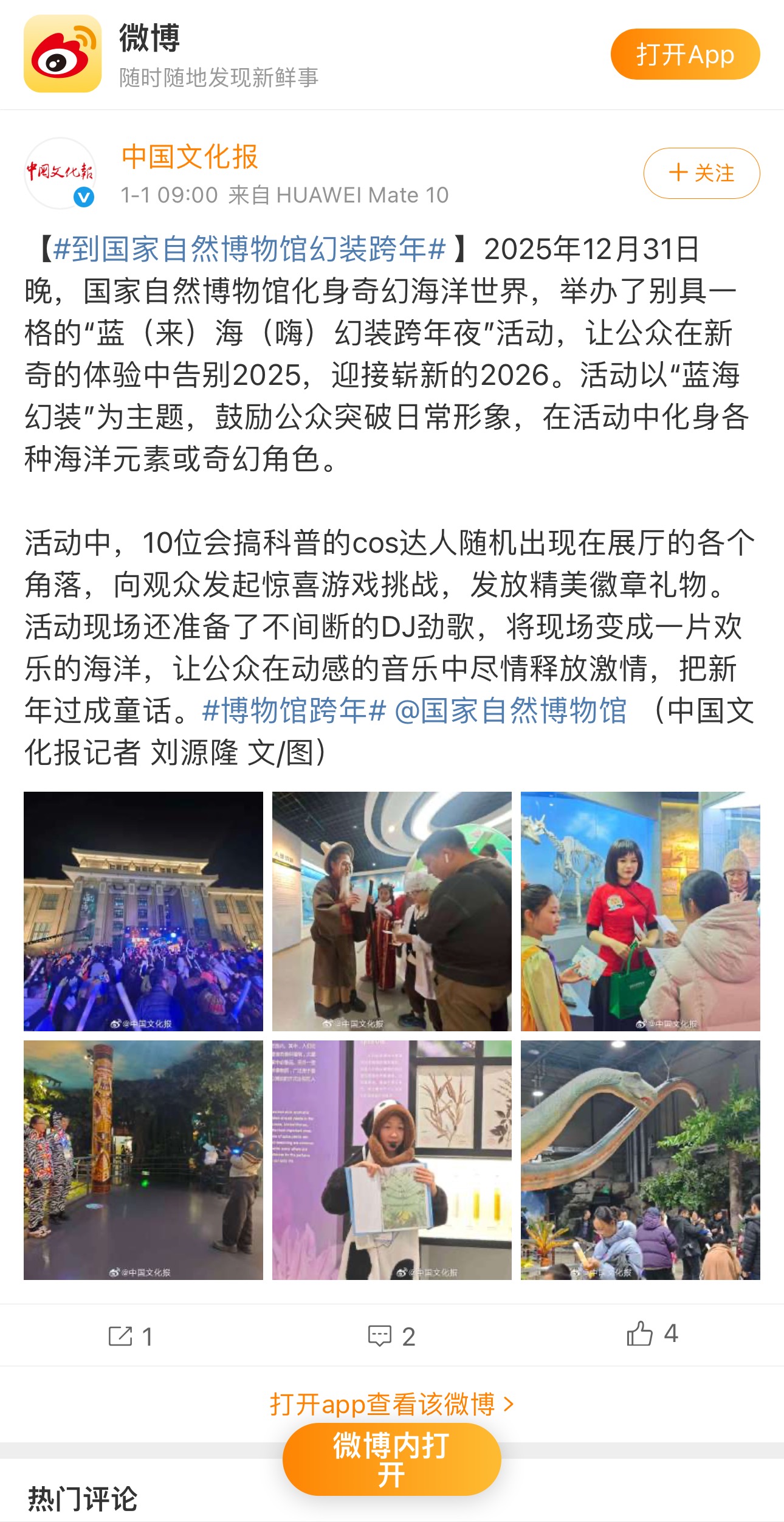
Task: View photo of costumed old man with staff
Action: tap(391, 911)
